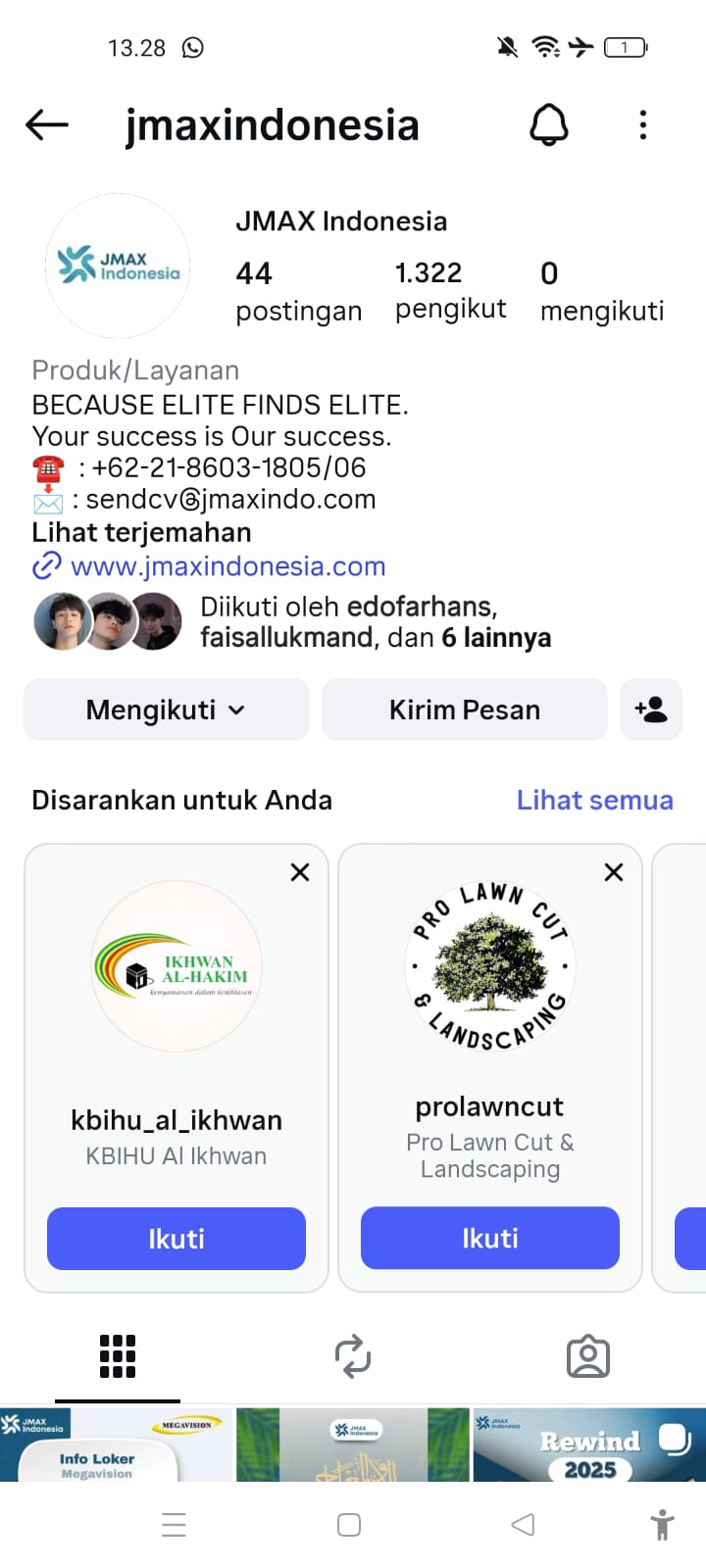This screenshot has width=706, height=1568.
Task: Toggle suggested accounts with add-person icon
Action: pyautogui.click(x=651, y=710)
